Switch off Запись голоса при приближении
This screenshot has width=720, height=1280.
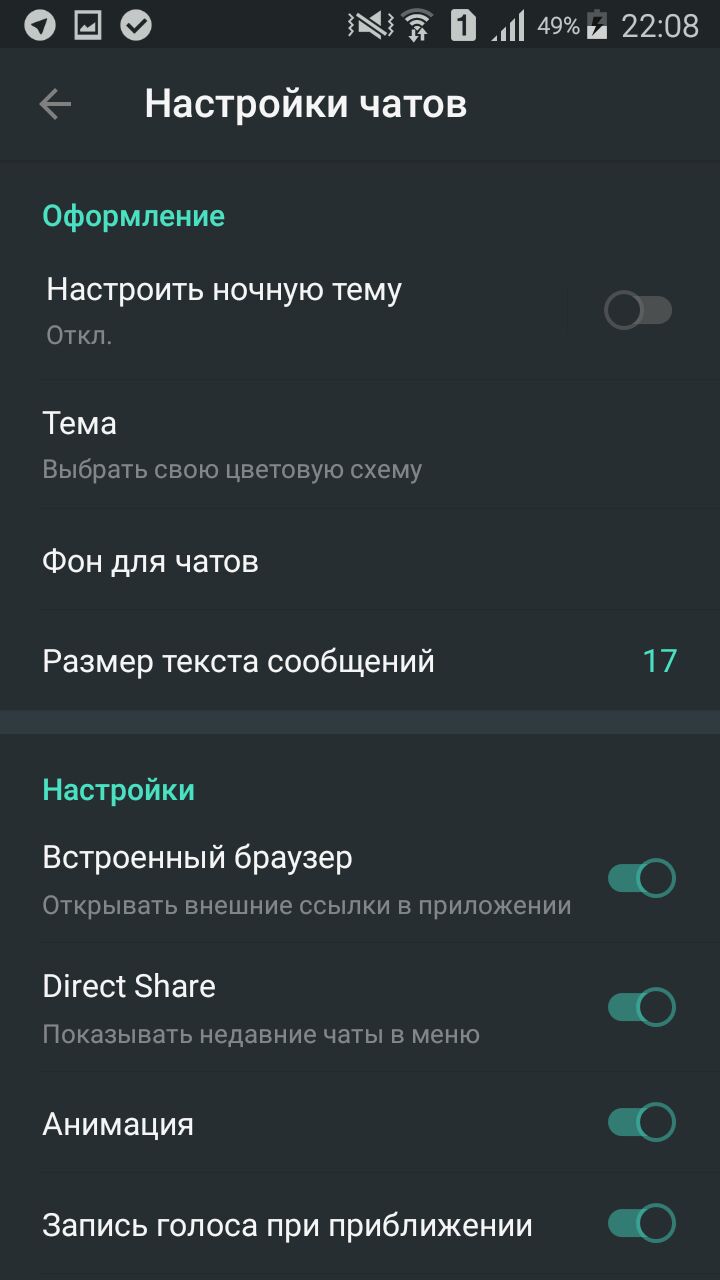642,1223
